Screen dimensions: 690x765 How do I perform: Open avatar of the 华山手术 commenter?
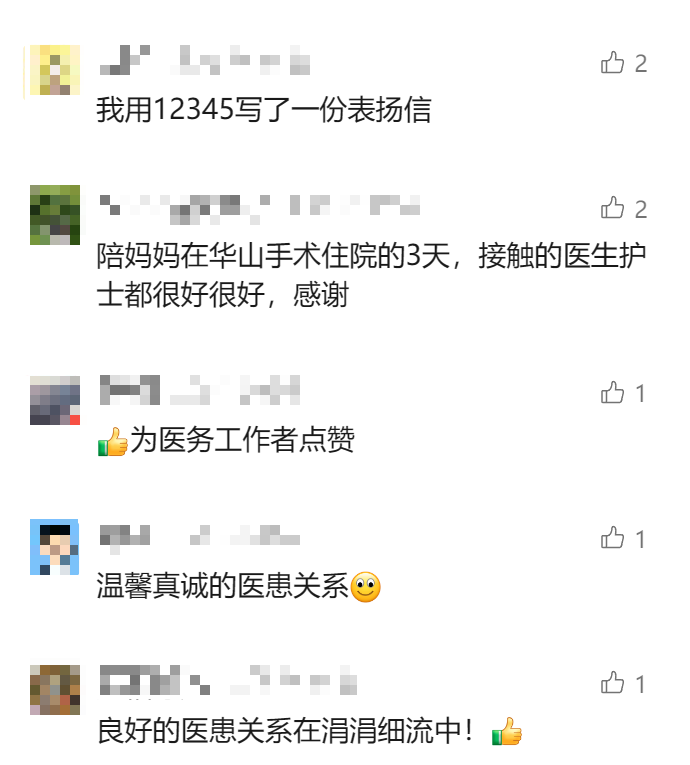click(55, 215)
